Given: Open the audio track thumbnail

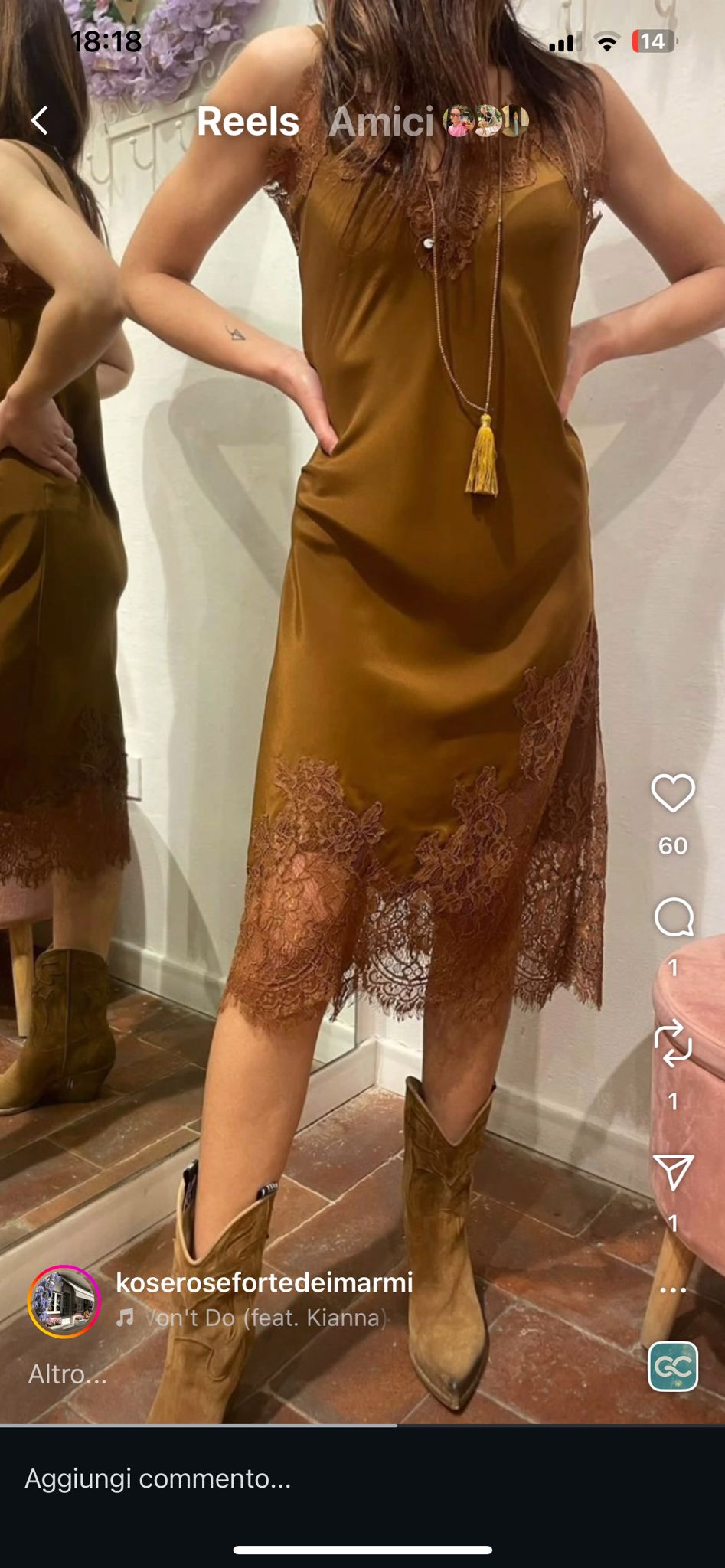Looking at the screenshot, I should coord(673,1366).
